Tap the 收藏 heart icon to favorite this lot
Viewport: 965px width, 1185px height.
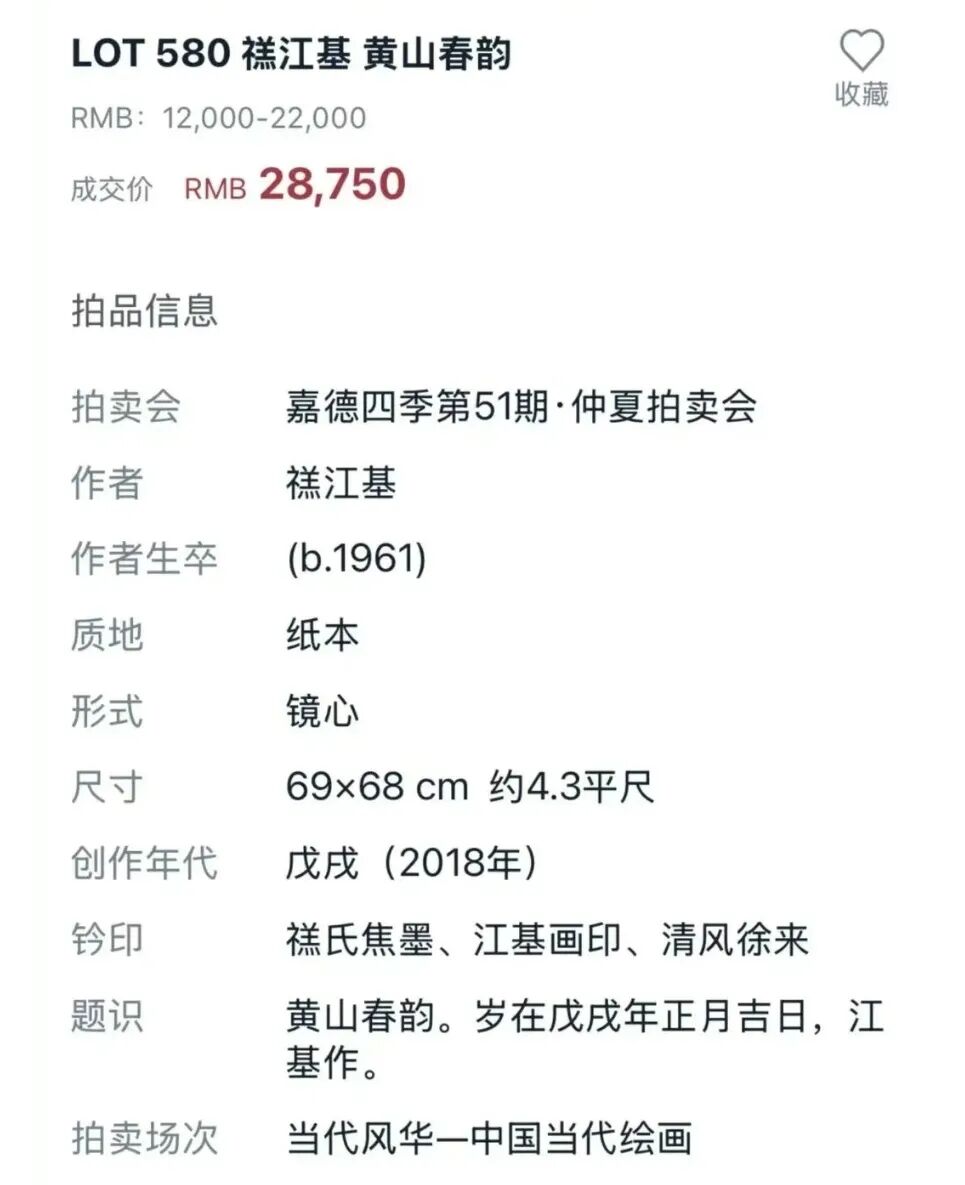point(861,52)
